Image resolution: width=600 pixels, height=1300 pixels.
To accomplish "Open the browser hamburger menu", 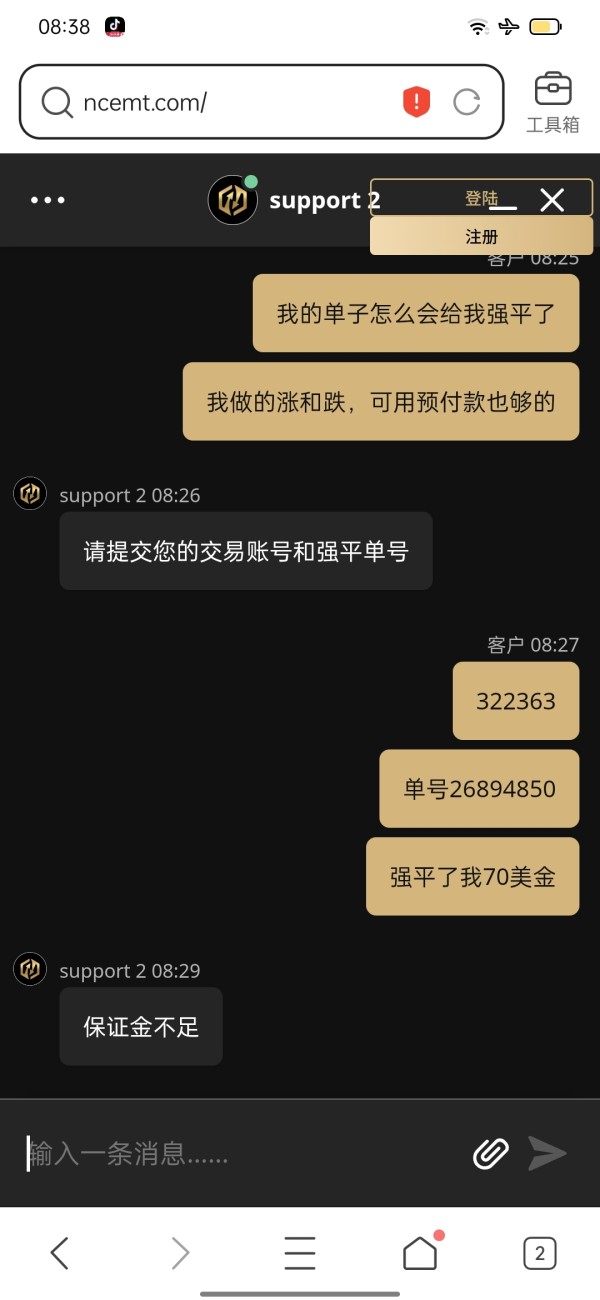I will (x=300, y=1252).
